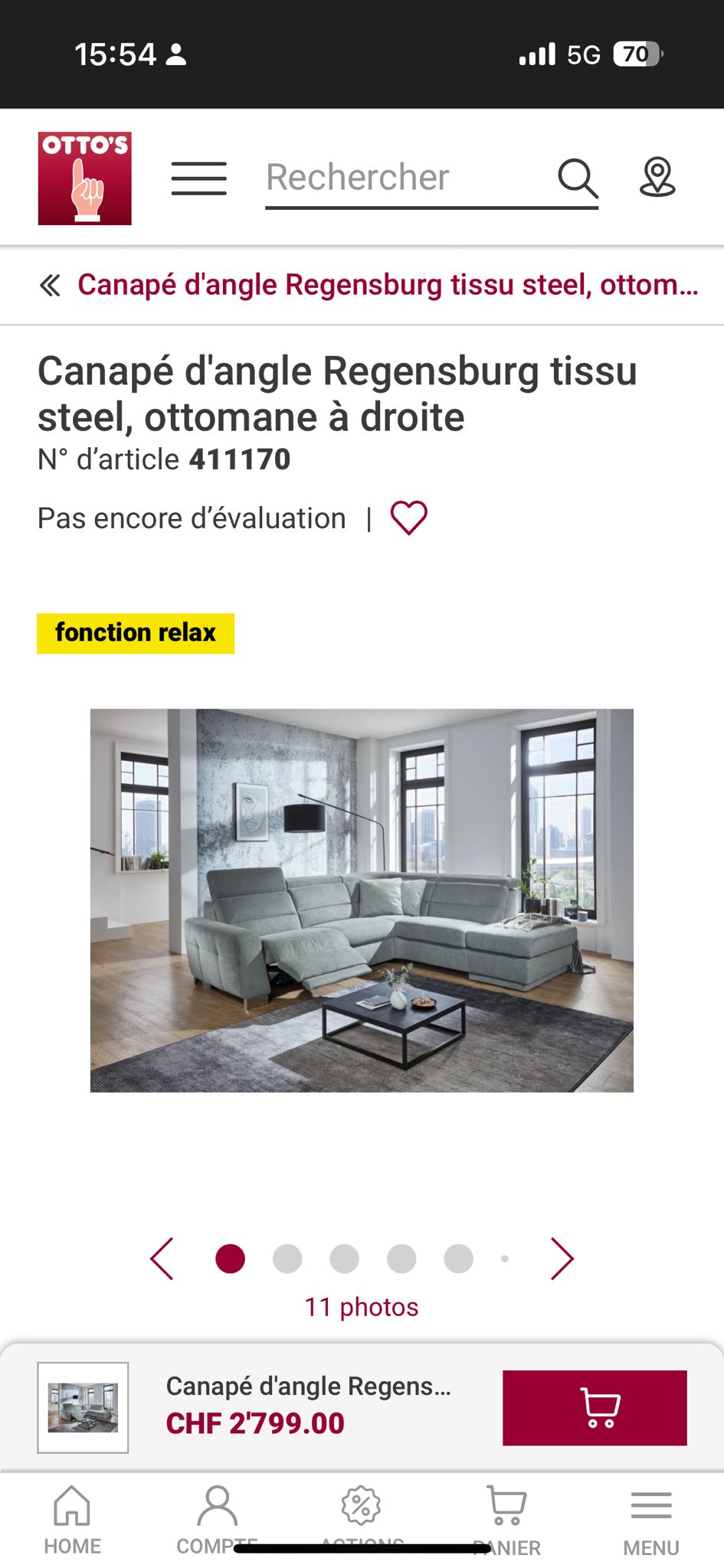Jump to the second photo dot
Screen dimensions: 724x1568
[x=287, y=1259]
